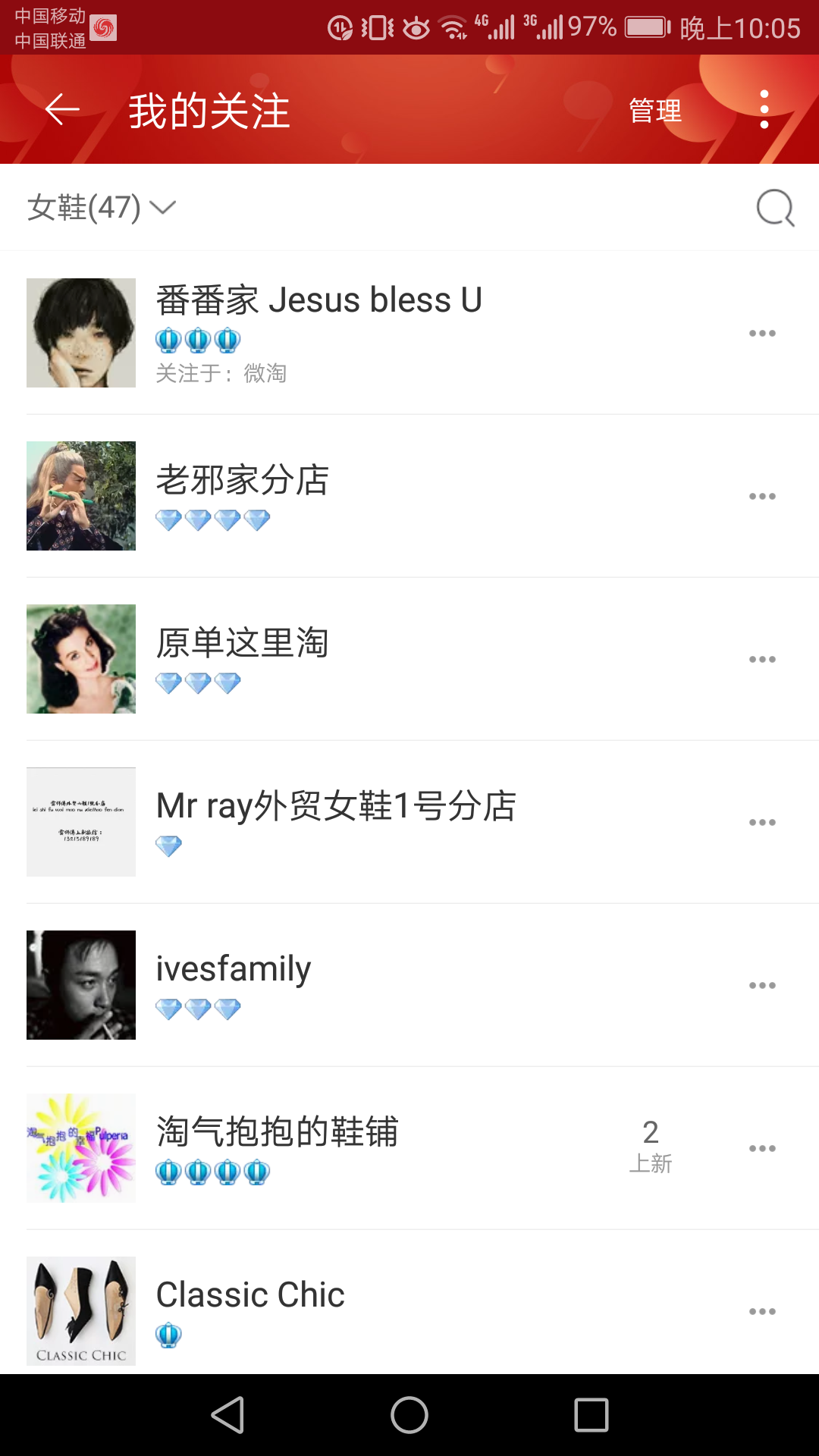Screen dimensions: 819x1456
Task: Open shop 原单这里淘
Action: point(409,659)
